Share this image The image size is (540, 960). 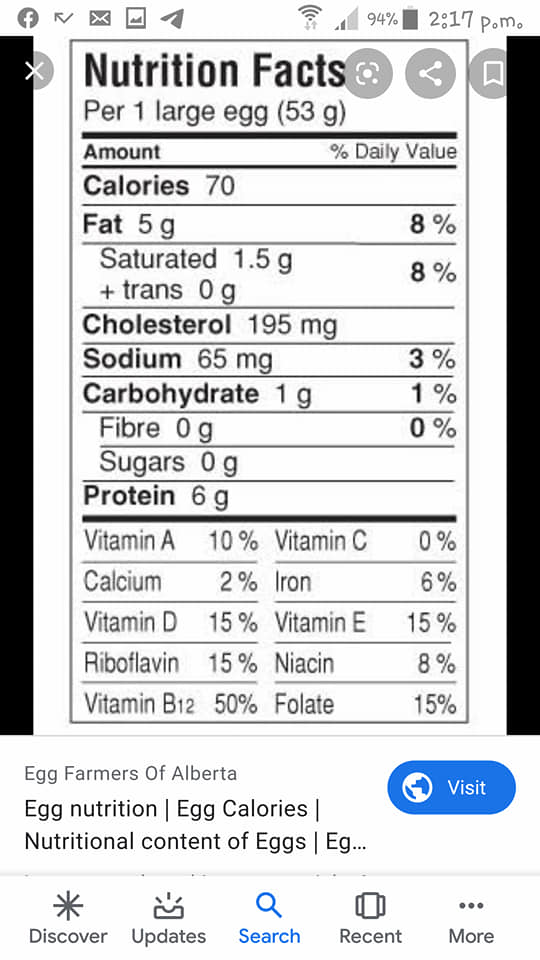(430, 73)
